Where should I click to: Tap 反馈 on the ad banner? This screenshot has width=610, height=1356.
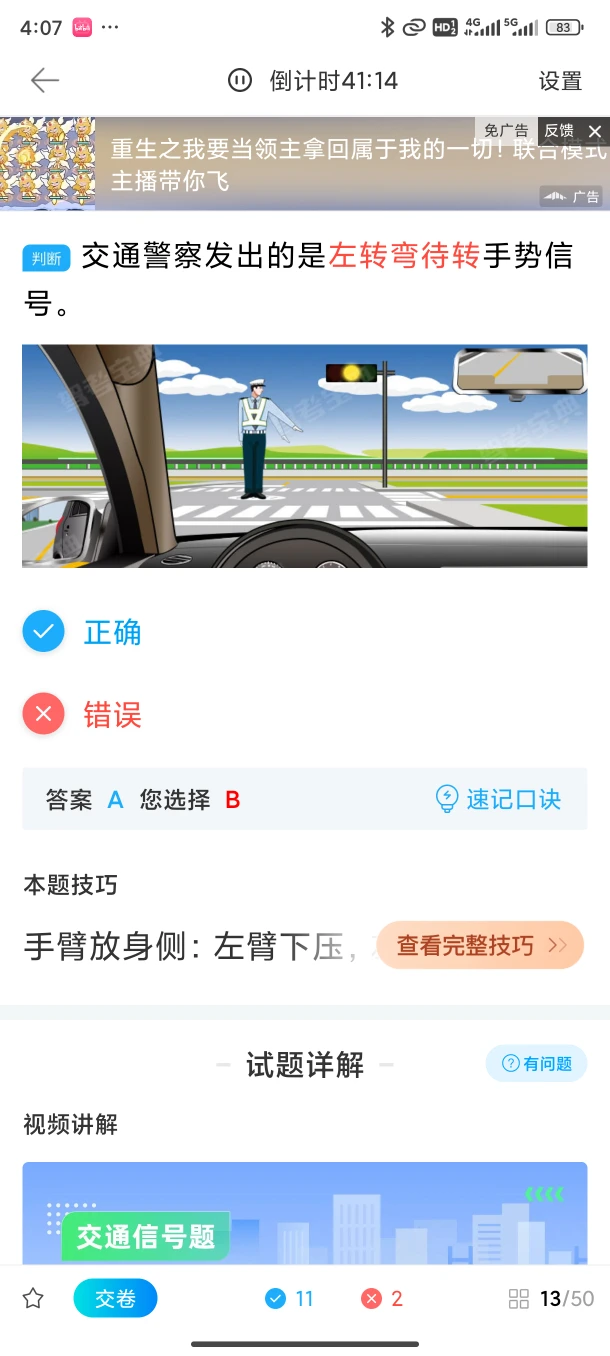point(559,131)
